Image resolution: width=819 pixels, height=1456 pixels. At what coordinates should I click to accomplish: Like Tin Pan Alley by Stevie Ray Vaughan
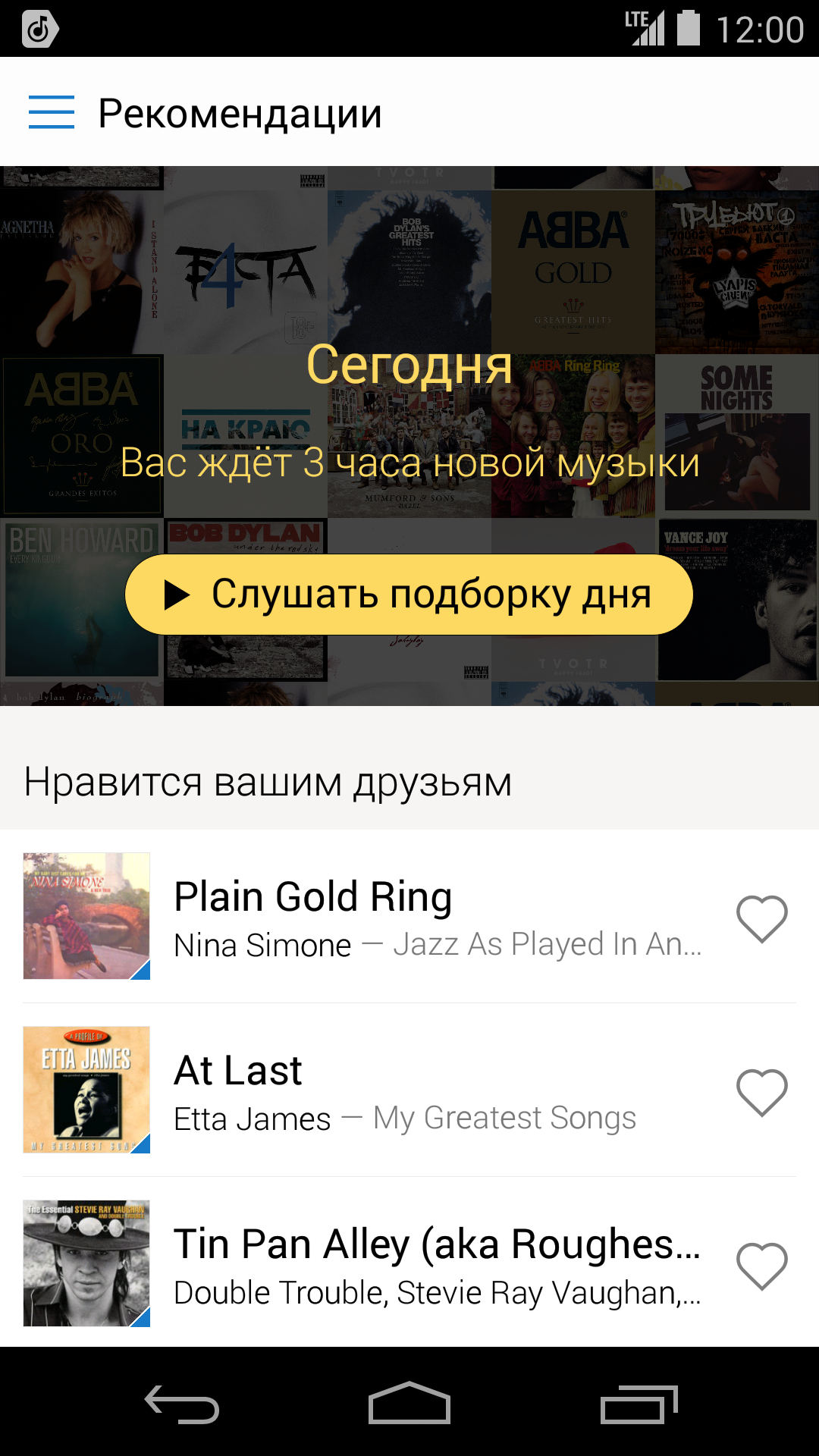coord(761,1266)
